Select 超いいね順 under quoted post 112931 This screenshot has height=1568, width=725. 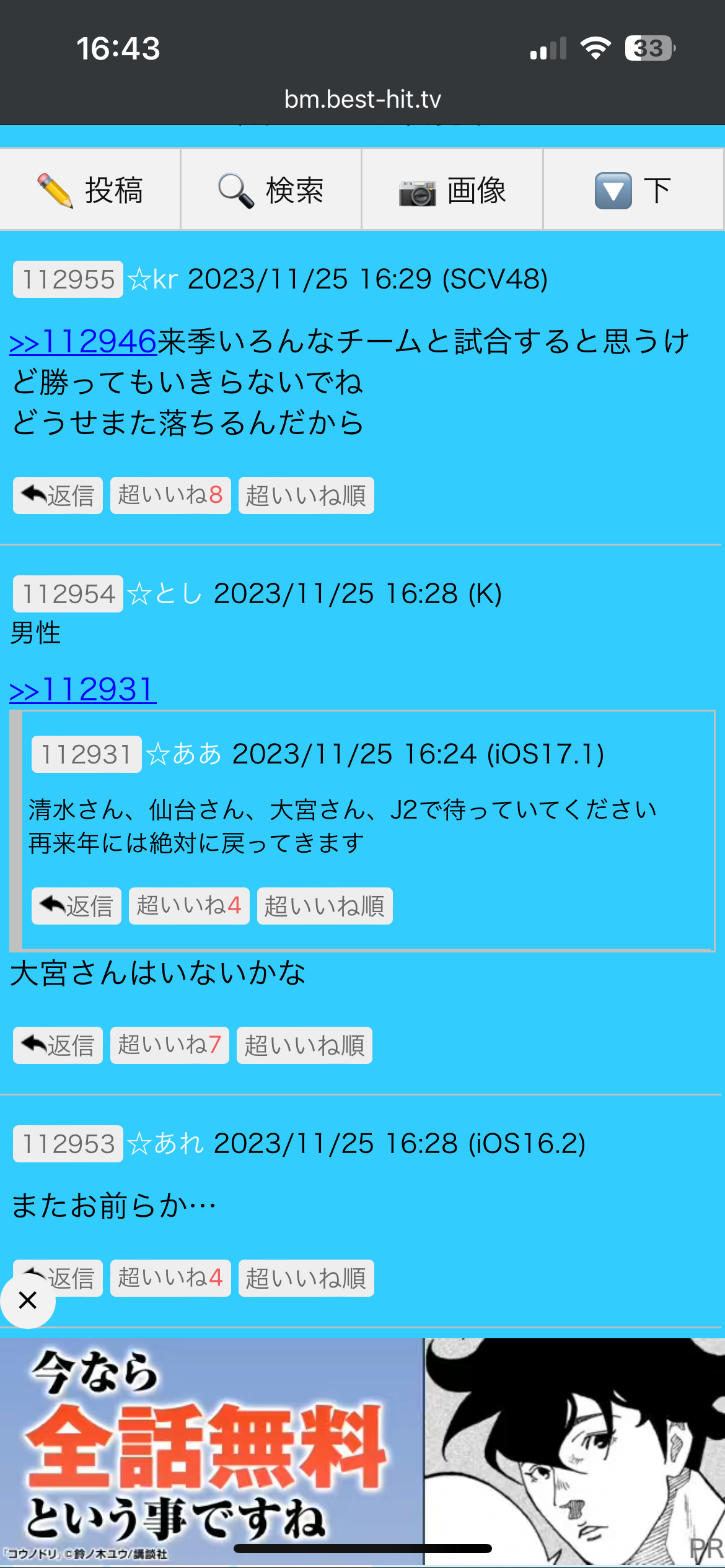coord(325,906)
